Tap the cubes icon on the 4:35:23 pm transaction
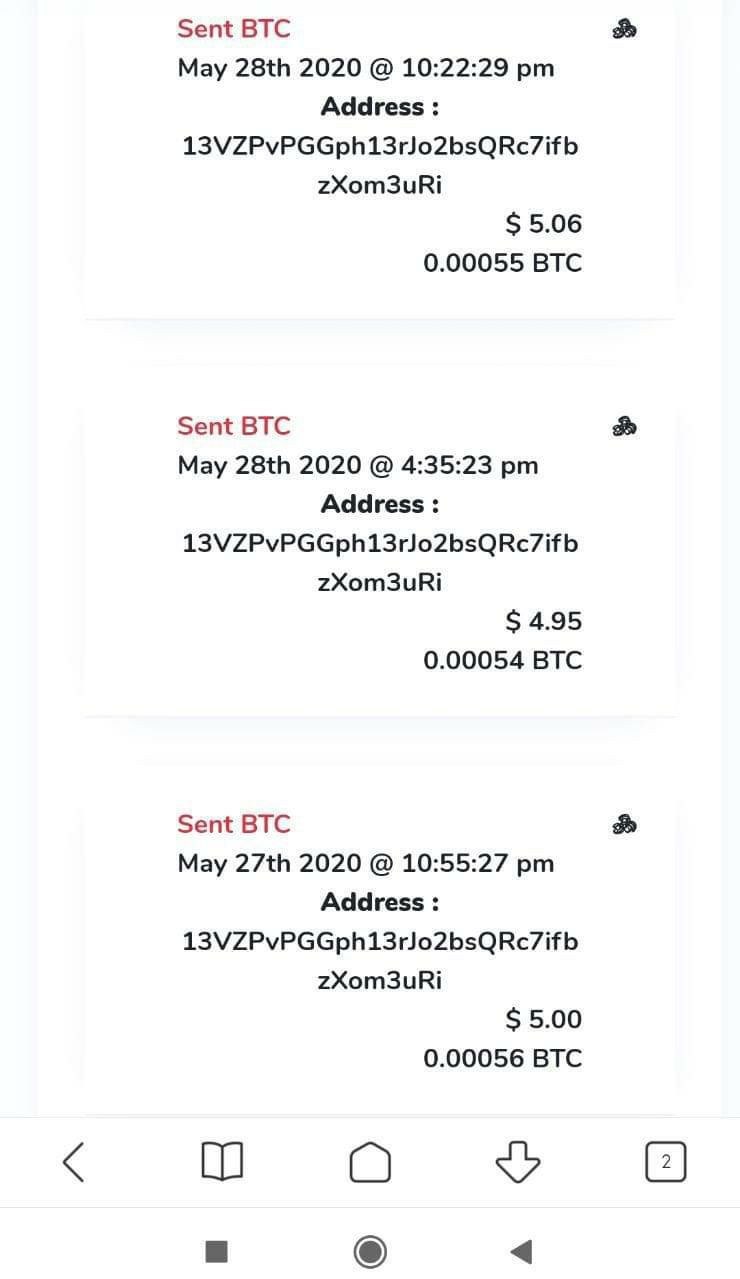 (x=625, y=427)
